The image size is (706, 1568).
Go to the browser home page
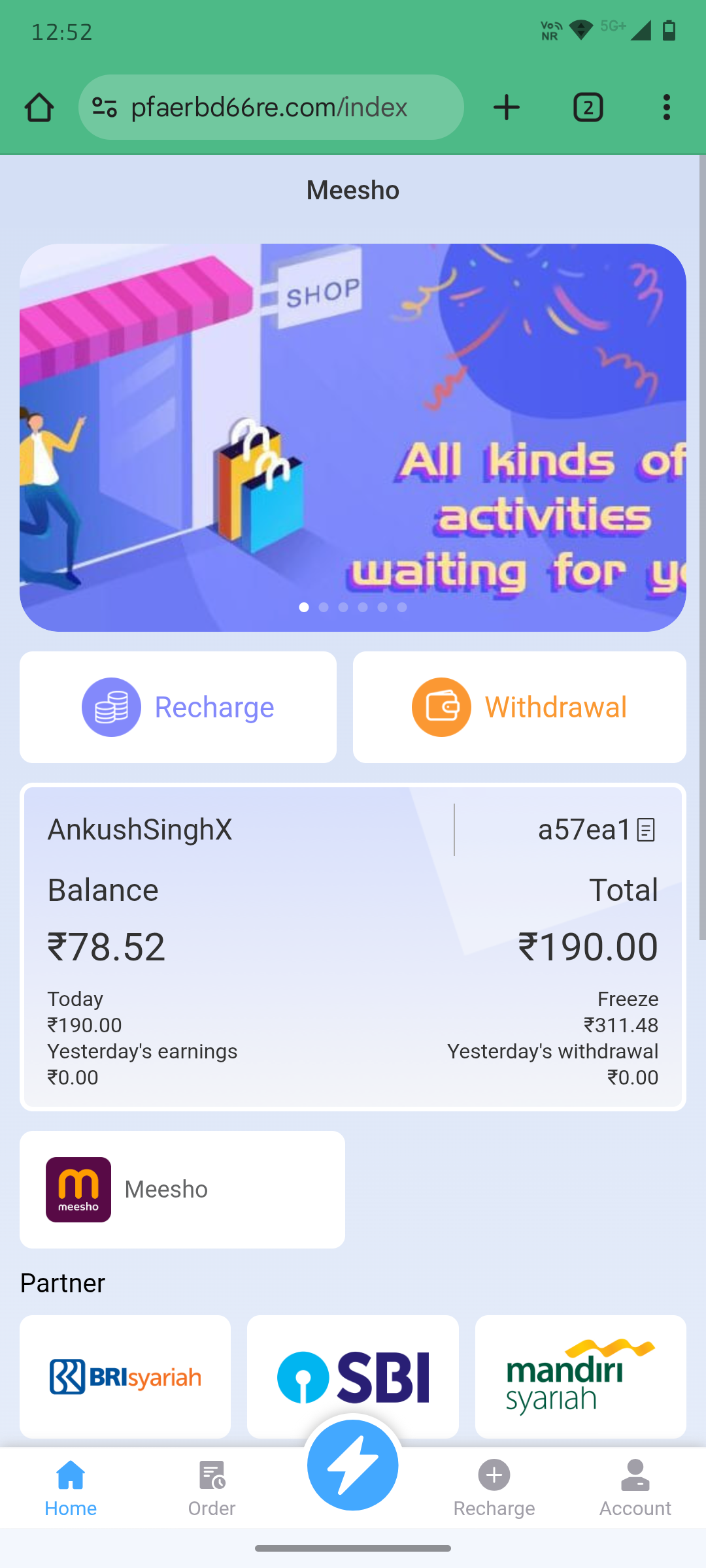click(x=39, y=108)
